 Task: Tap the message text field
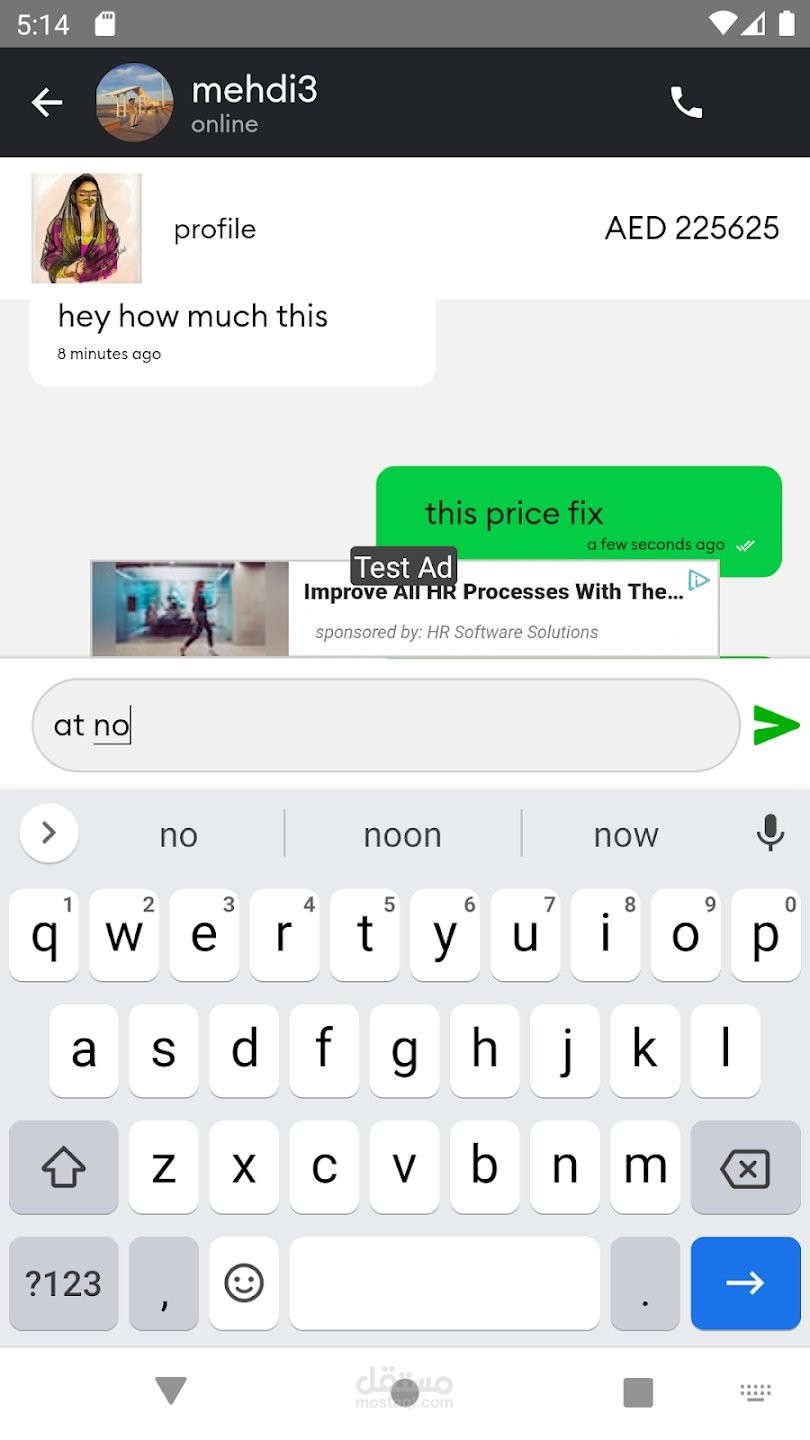pyautogui.click(x=386, y=725)
